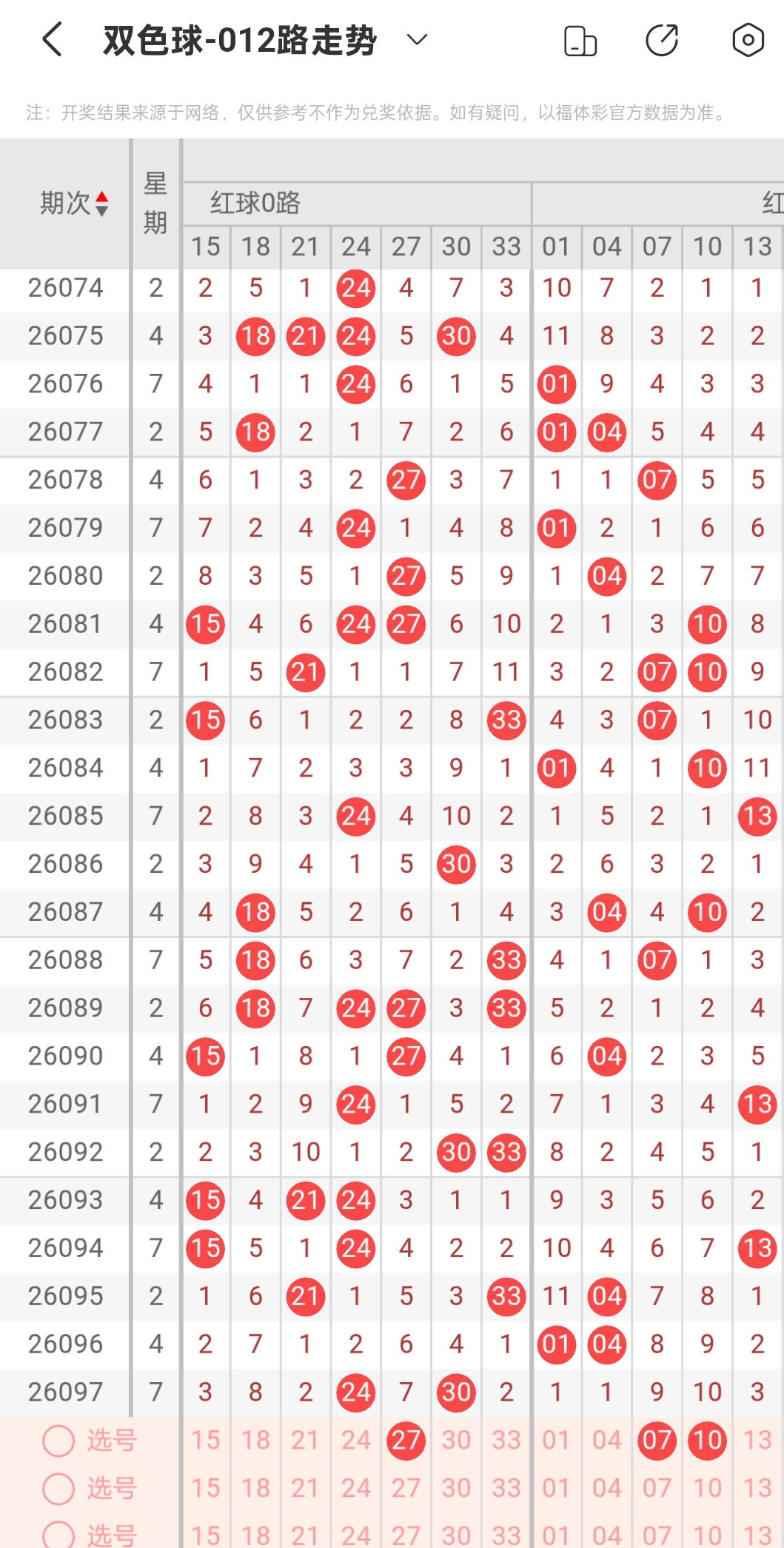Go back using the top-left arrow
784x1548 pixels.
[52, 39]
